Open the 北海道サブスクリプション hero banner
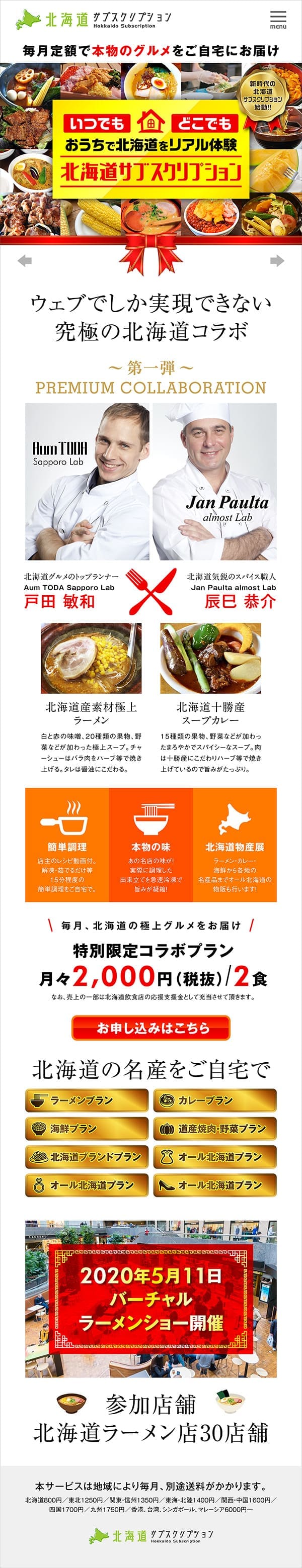The image size is (302, 1568). (151, 149)
